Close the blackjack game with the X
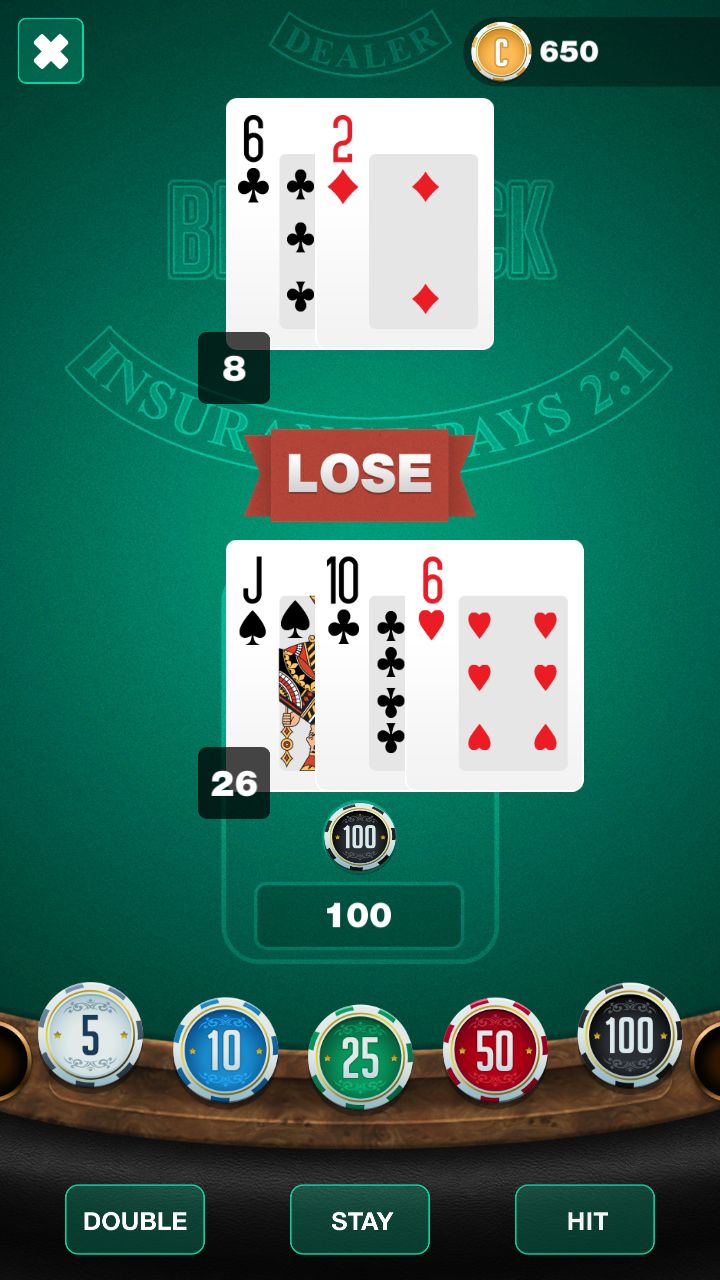The width and height of the screenshot is (720, 1280). pos(51,51)
